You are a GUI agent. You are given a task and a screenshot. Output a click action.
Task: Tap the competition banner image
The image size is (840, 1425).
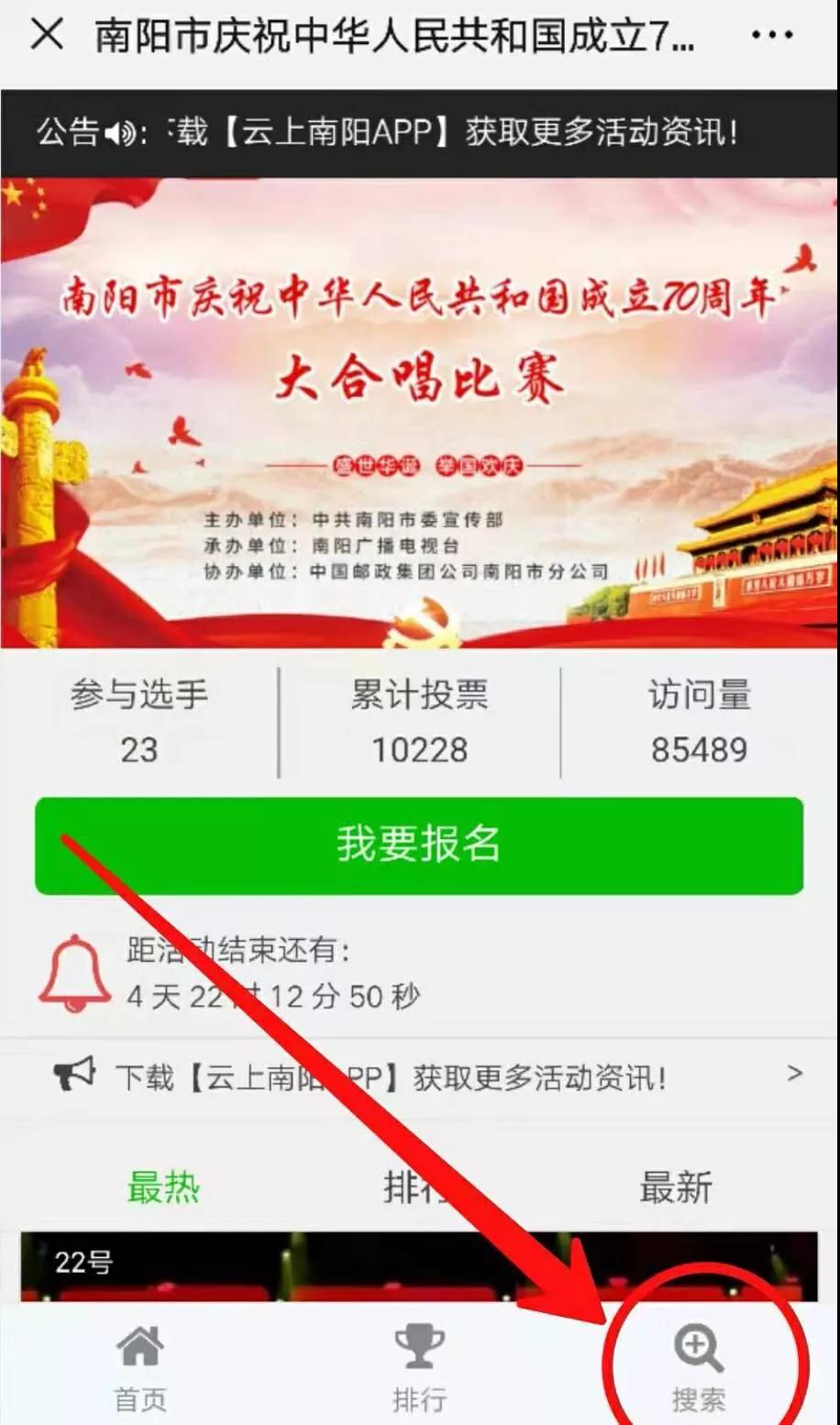(x=419, y=413)
